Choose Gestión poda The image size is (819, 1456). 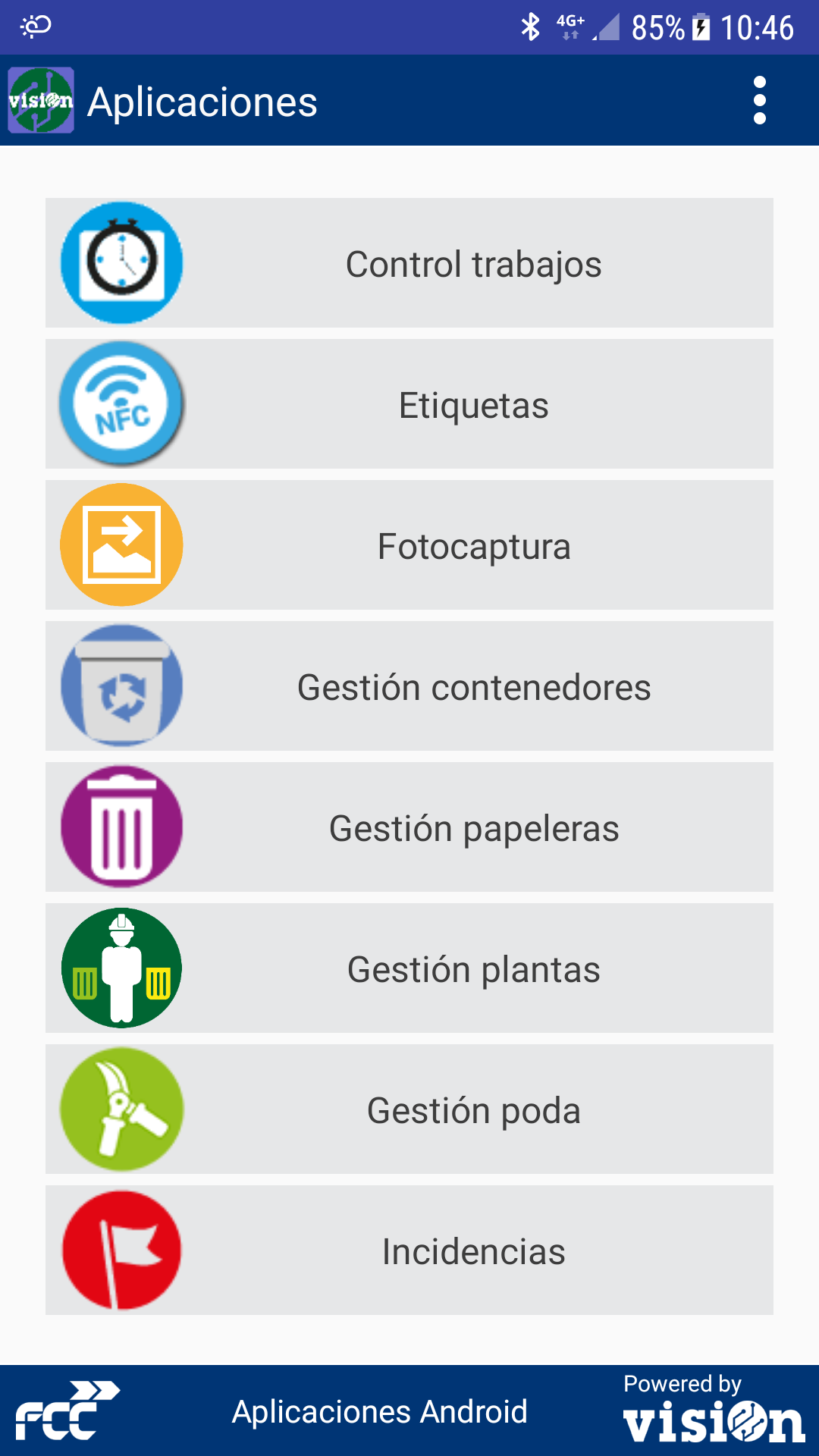[409, 1109]
